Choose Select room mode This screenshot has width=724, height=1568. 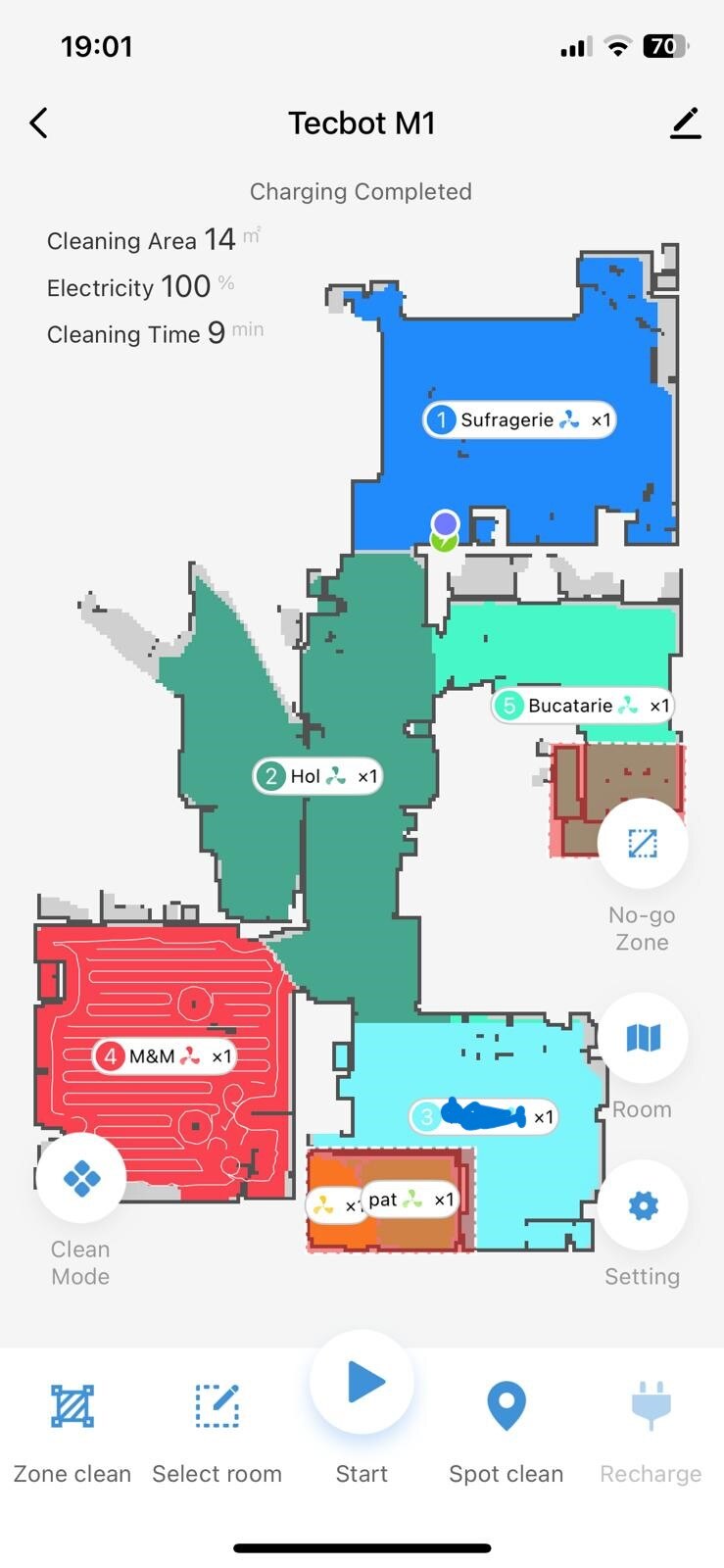(x=217, y=1432)
